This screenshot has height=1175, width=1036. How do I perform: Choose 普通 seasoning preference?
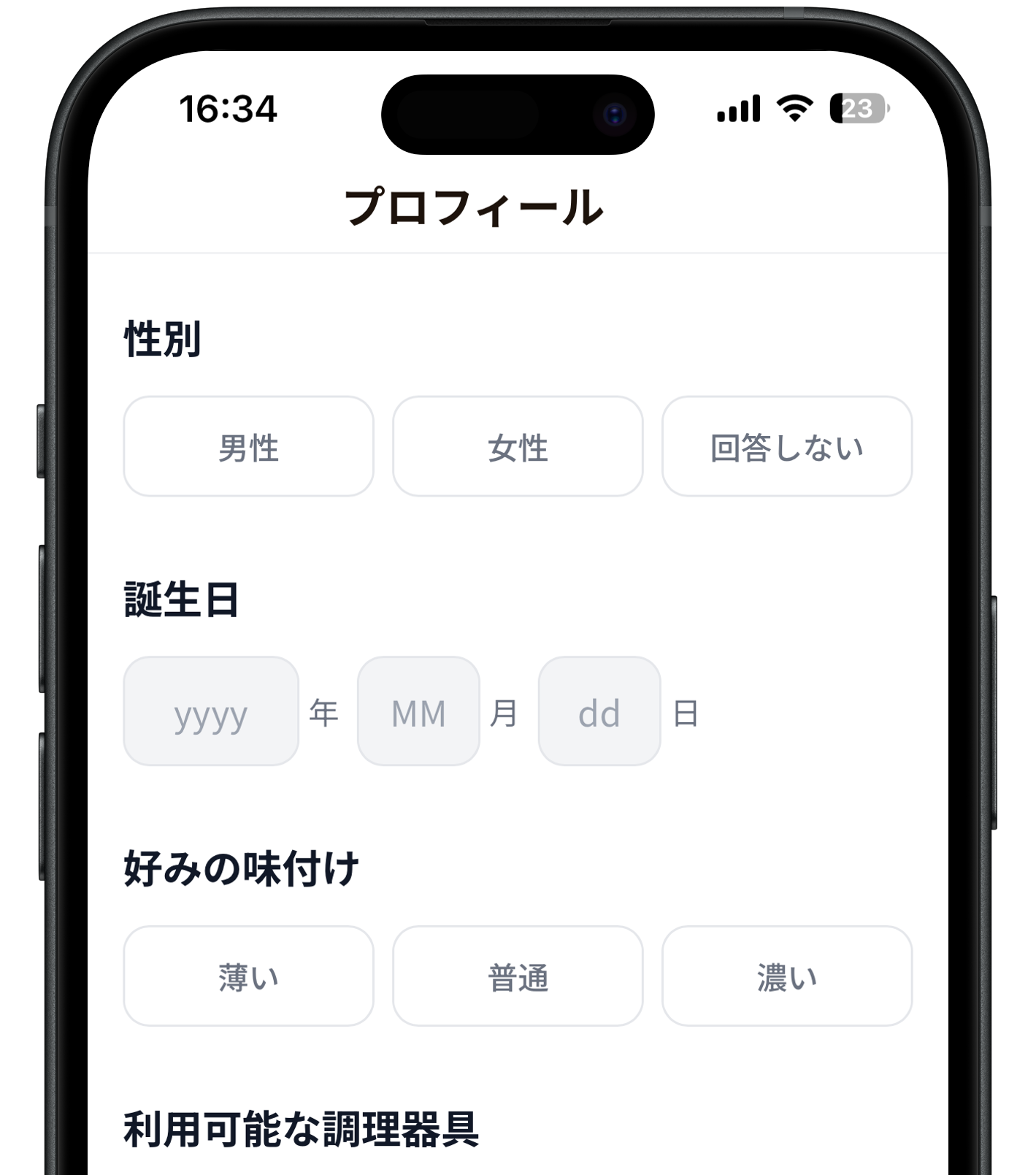point(518,976)
